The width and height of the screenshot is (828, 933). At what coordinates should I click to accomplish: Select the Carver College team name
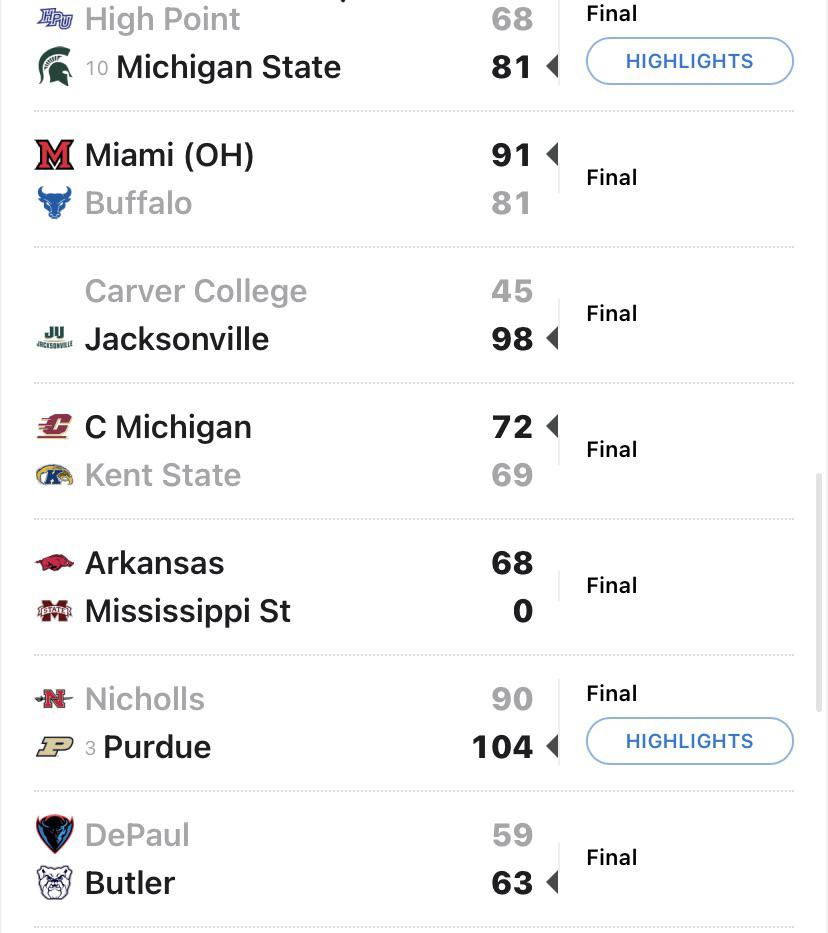(196, 291)
